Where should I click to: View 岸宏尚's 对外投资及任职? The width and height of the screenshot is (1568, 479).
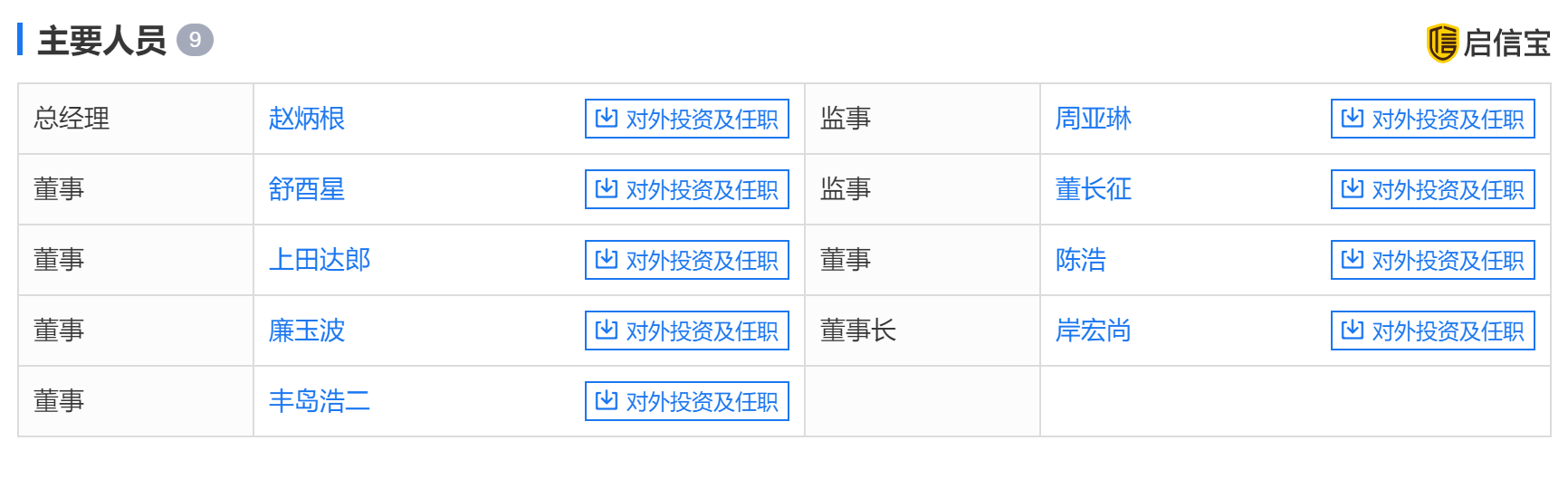[x=1433, y=331]
